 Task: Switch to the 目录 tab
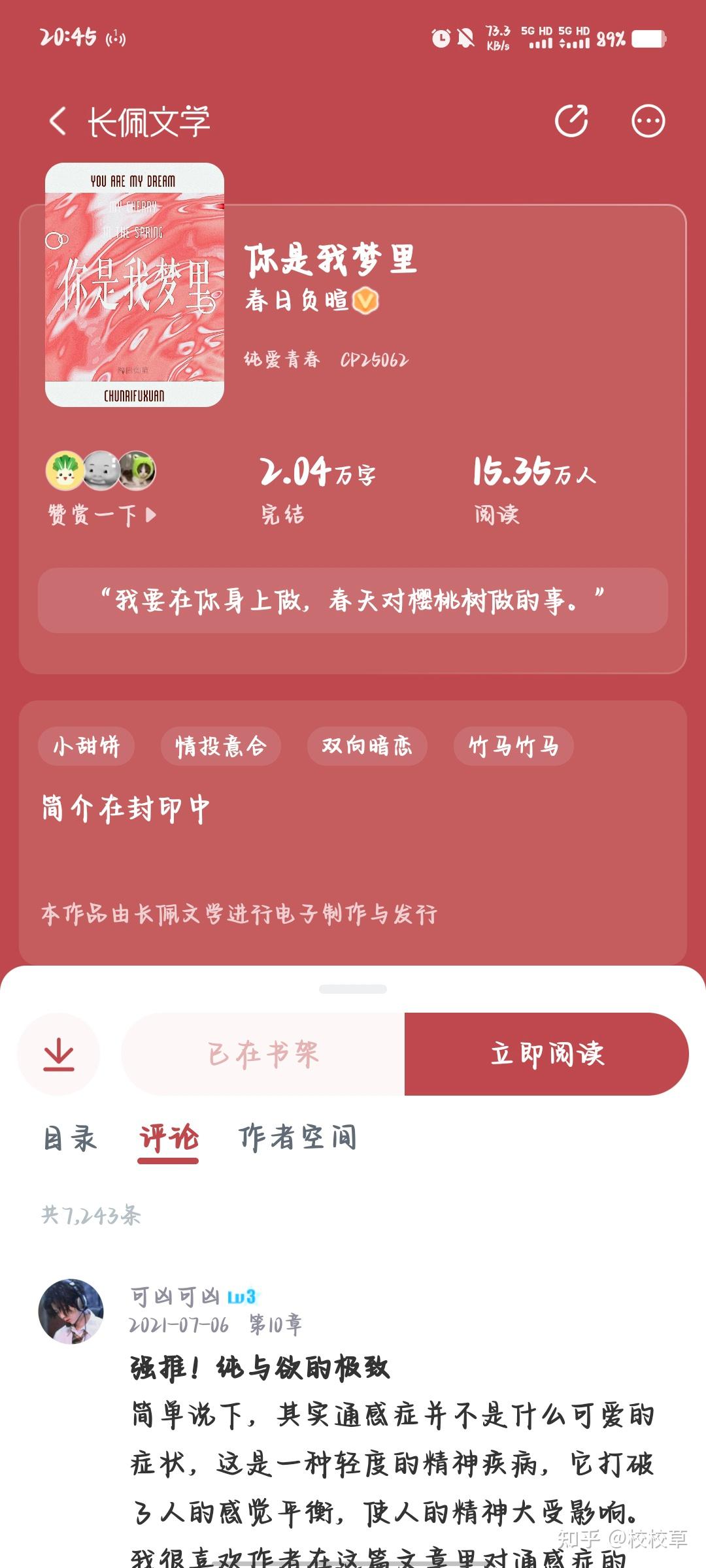[70, 1139]
